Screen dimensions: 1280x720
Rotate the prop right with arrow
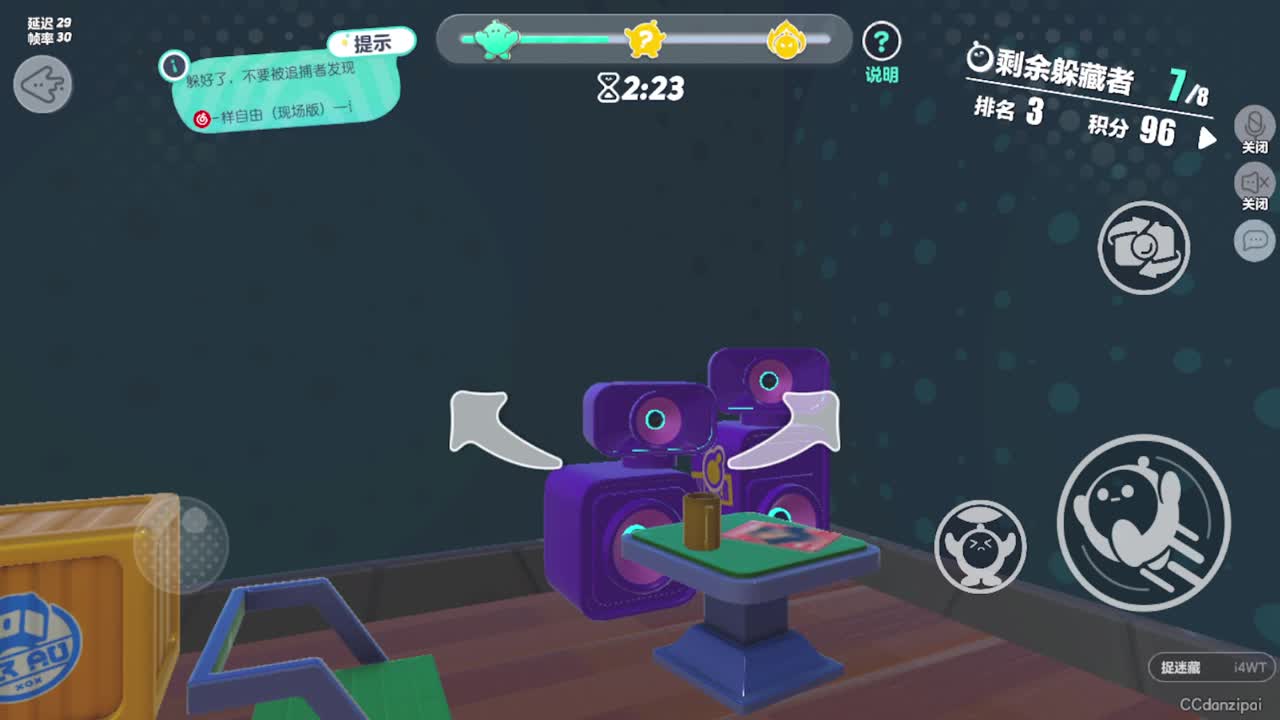(x=790, y=430)
